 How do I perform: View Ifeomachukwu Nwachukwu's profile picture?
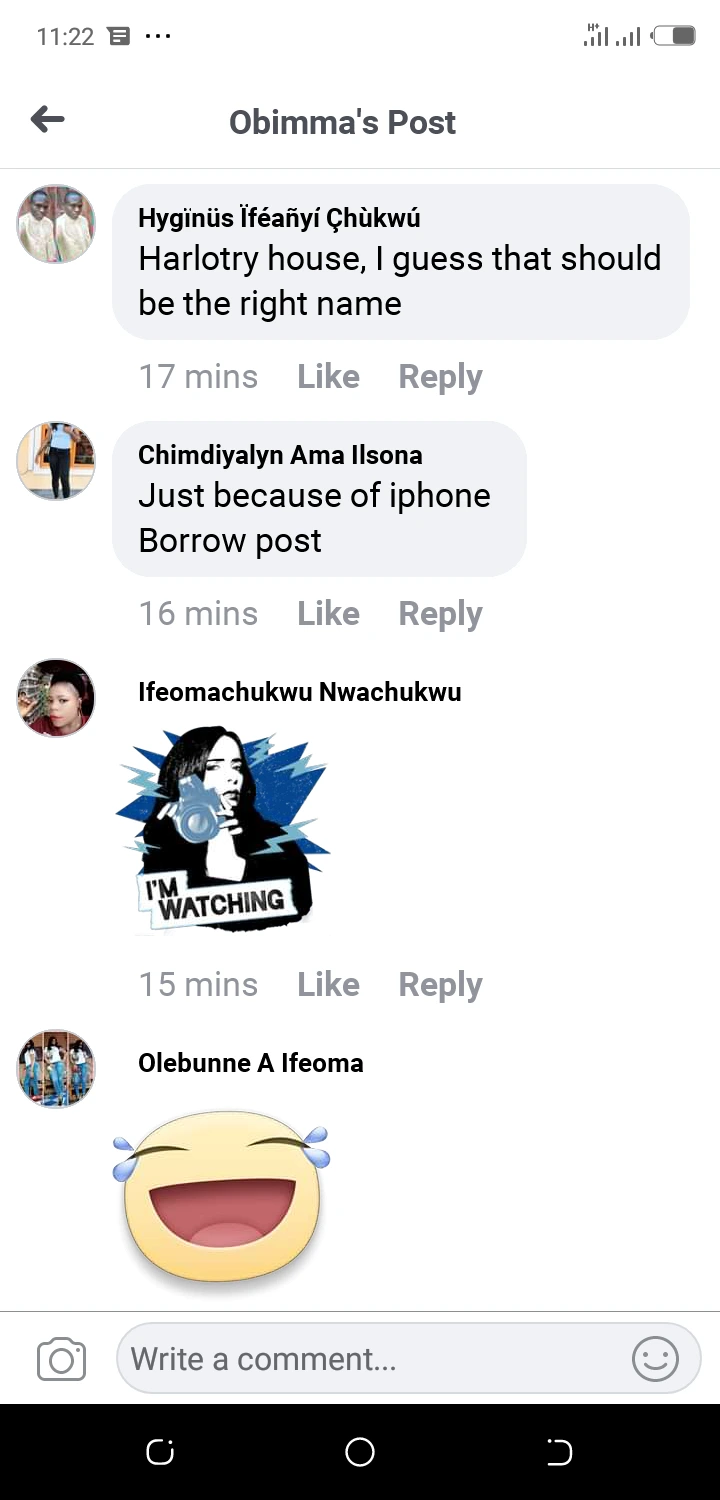[56, 697]
